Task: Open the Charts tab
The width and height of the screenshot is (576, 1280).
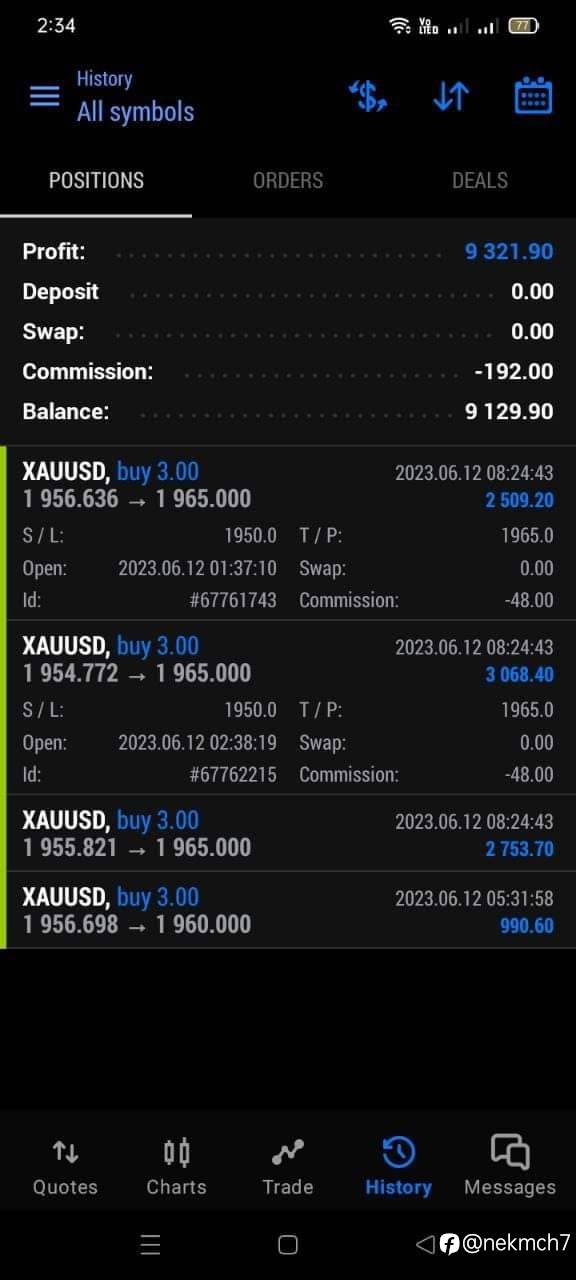Action: [176, 1168]
